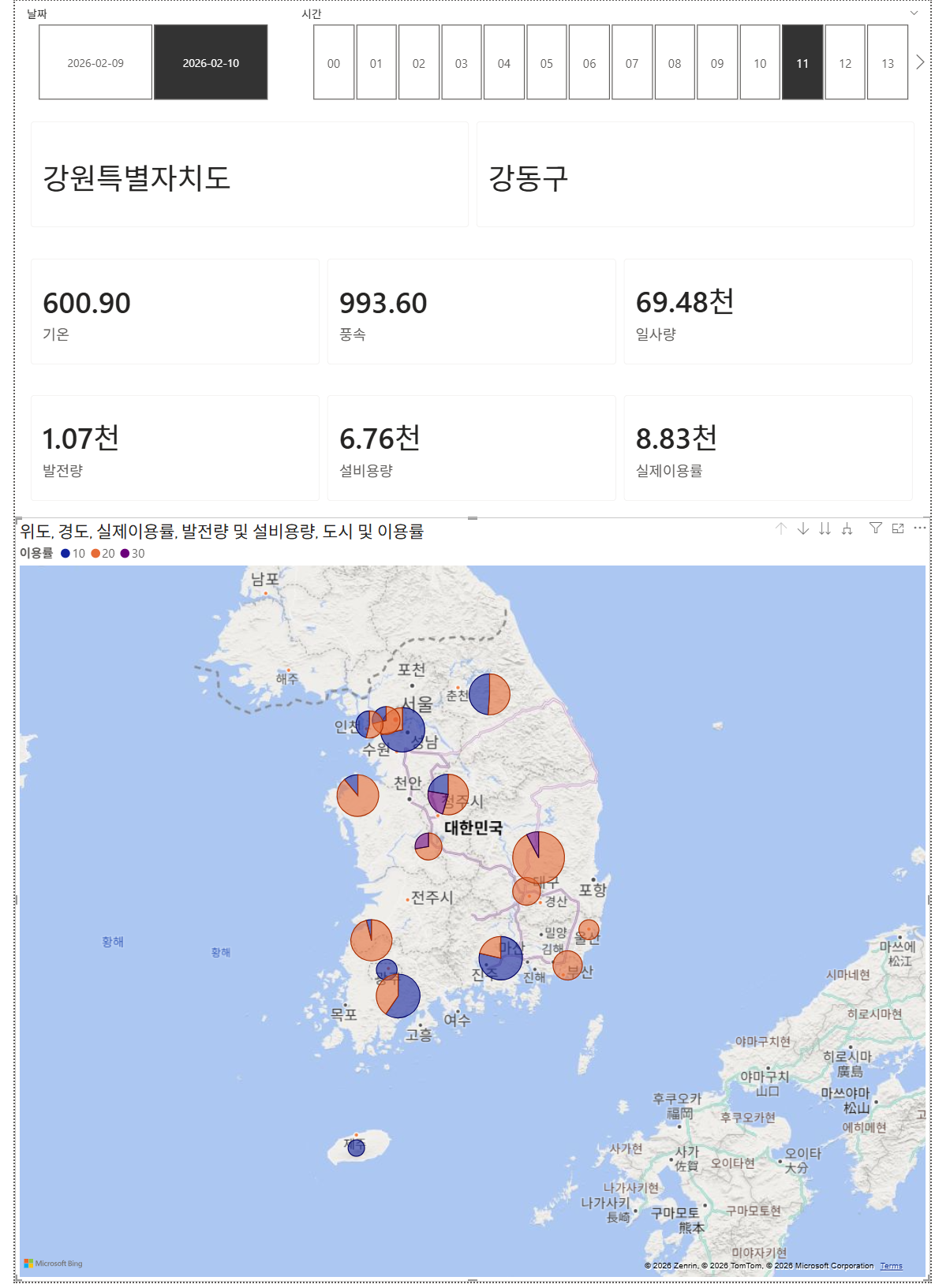Open the map's more options menu
950x1288 pixels.
920,528
